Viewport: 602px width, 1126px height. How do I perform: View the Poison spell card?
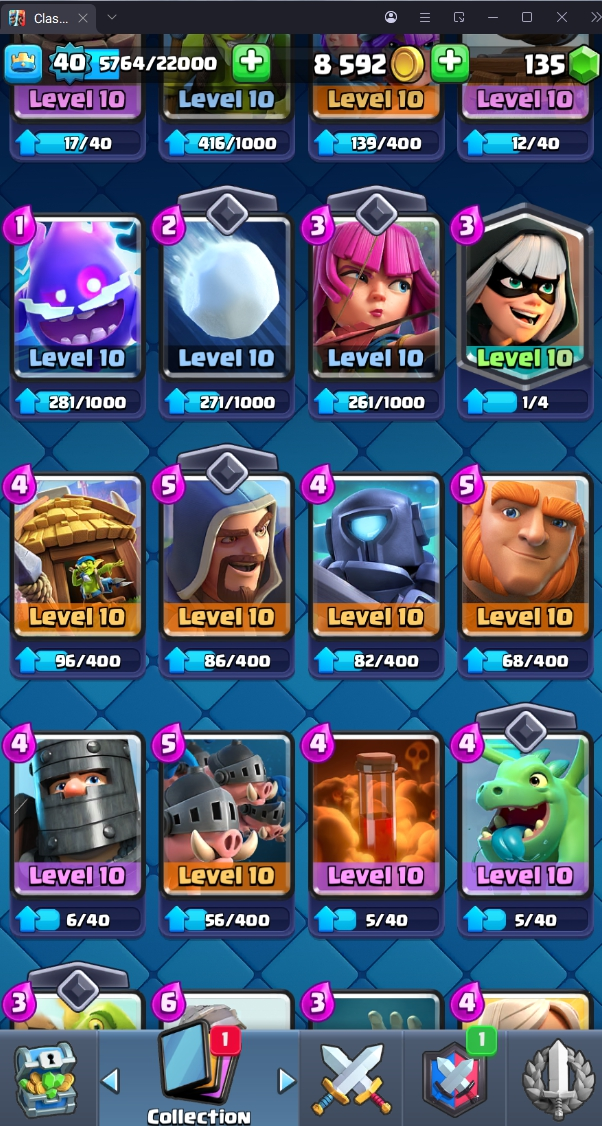[x=376, y=816]
